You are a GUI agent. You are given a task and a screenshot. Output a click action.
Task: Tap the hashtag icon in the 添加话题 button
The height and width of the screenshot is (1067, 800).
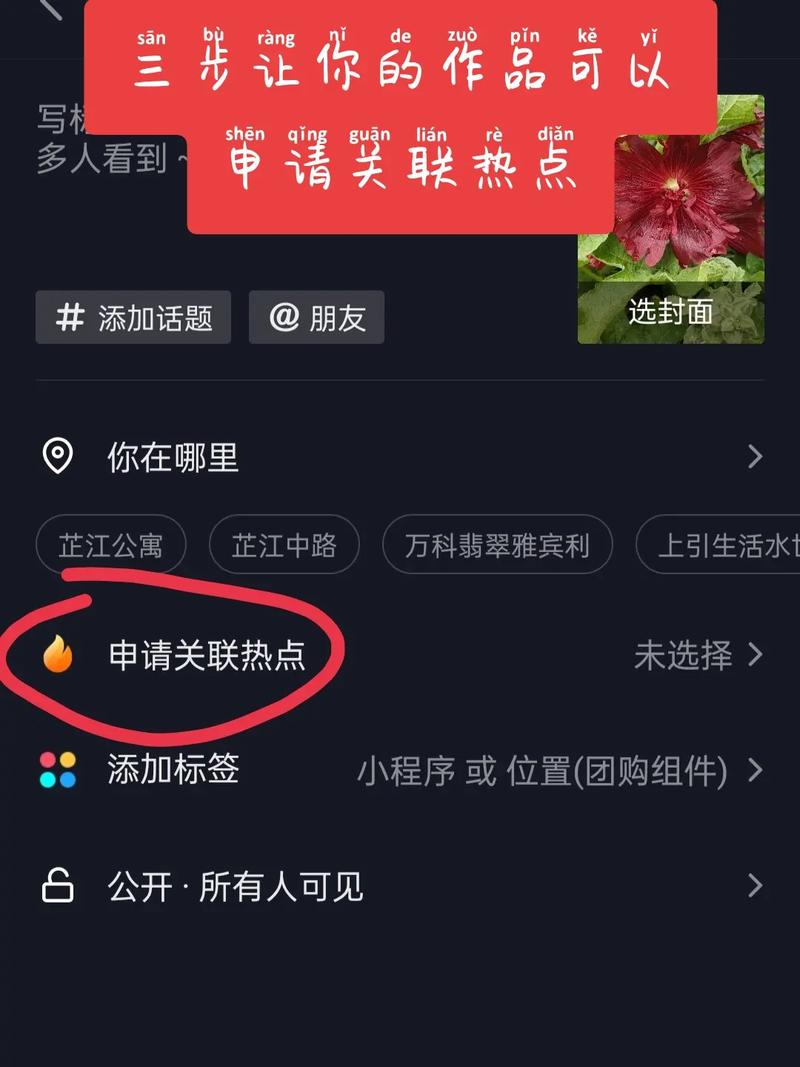[68, 317]
